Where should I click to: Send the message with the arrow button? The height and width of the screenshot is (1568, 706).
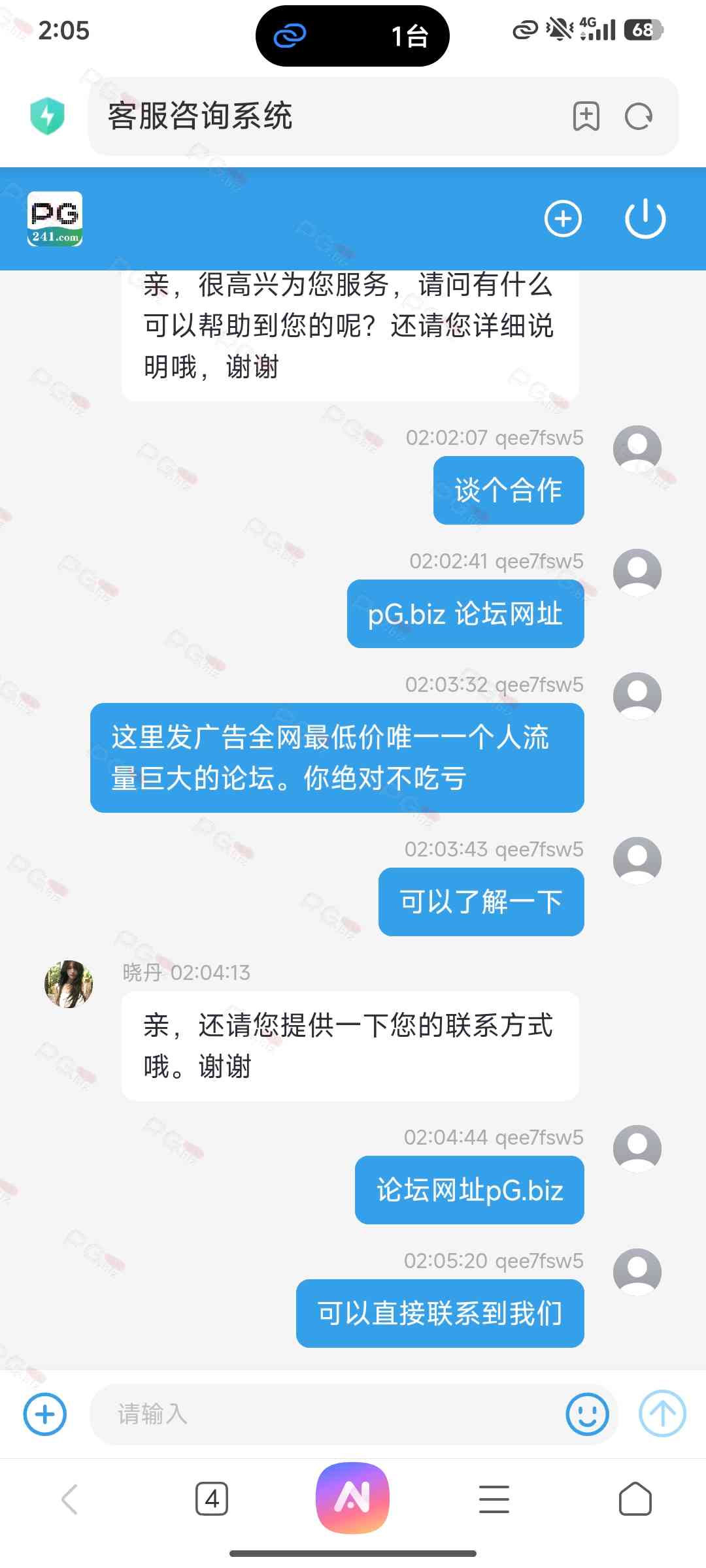pyautogui.click(x=662, y=1414)
